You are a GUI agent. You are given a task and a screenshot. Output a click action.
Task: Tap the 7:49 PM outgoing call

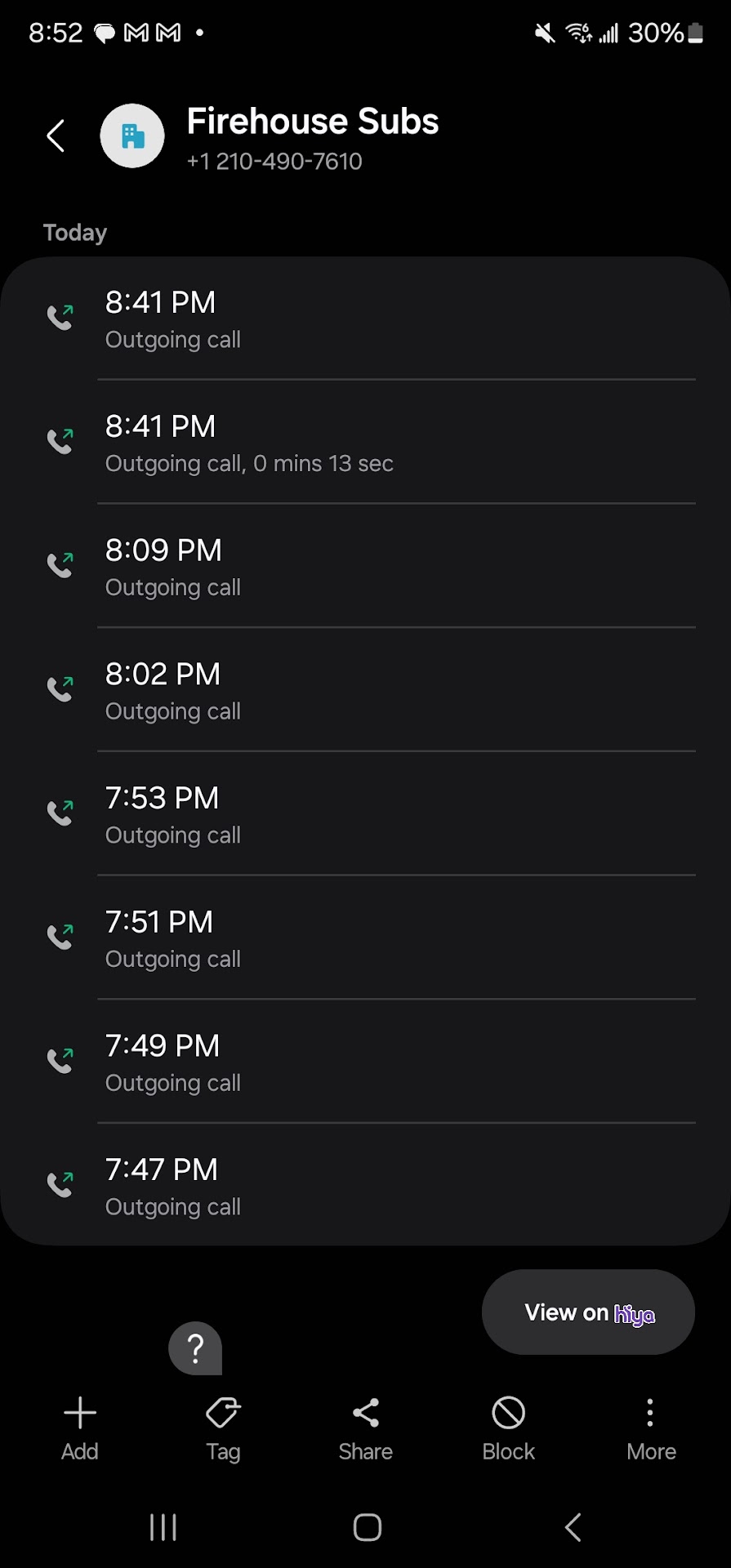click(365, 1062)
